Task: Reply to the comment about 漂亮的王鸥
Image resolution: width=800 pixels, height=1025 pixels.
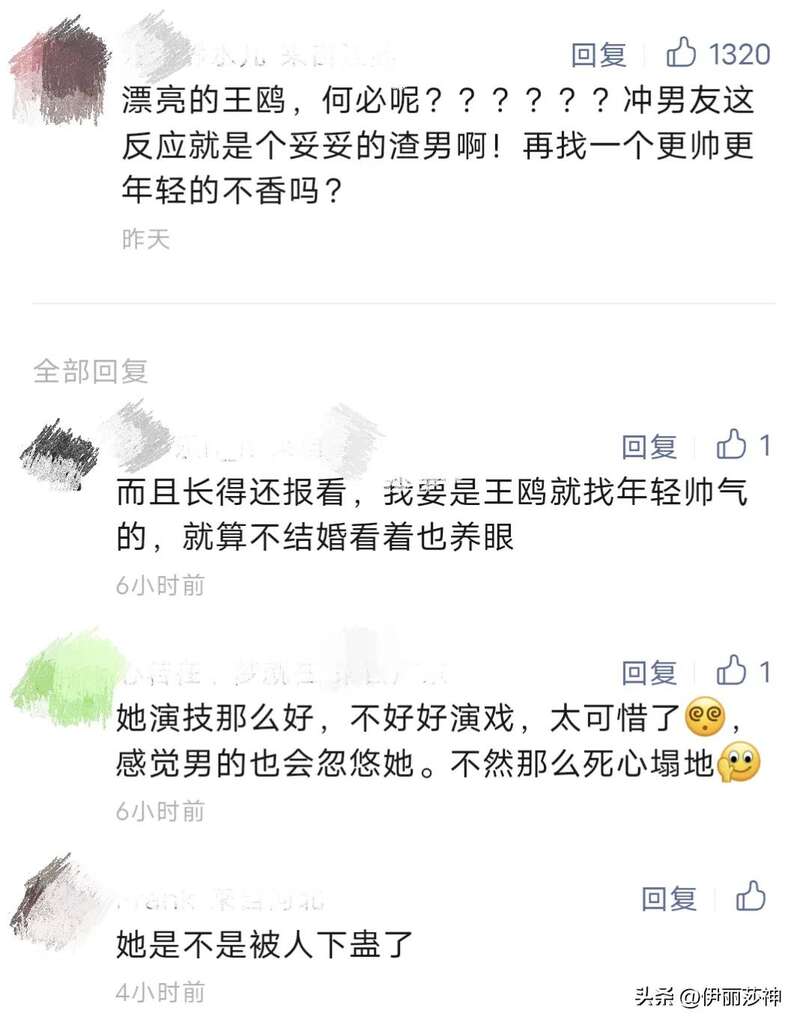Action: [x=598, y=54]
